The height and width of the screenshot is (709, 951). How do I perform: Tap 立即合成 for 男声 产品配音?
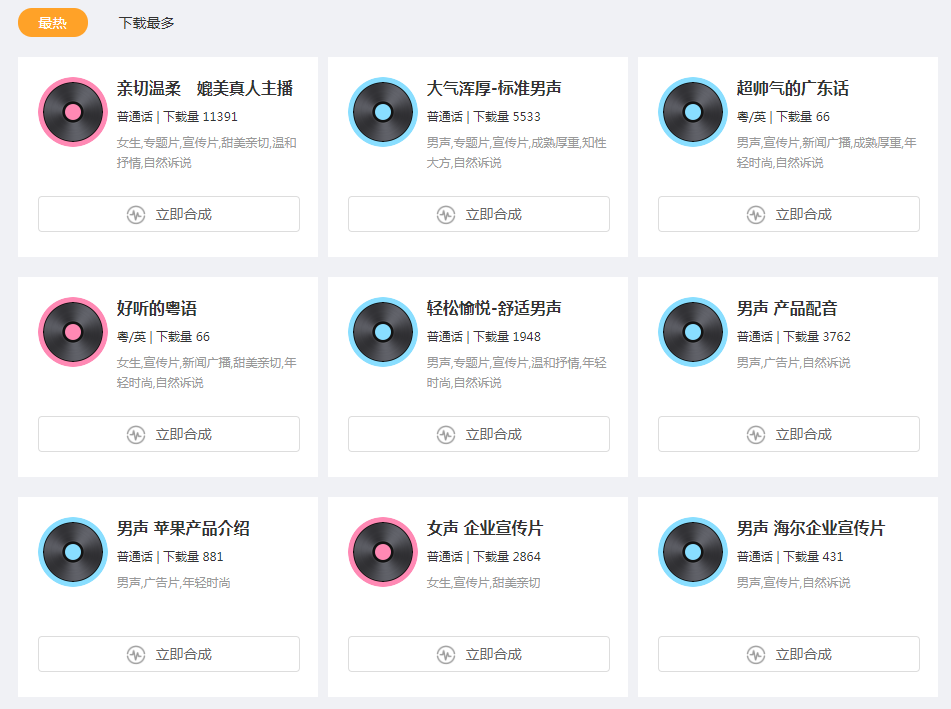(x=789, y=434)
